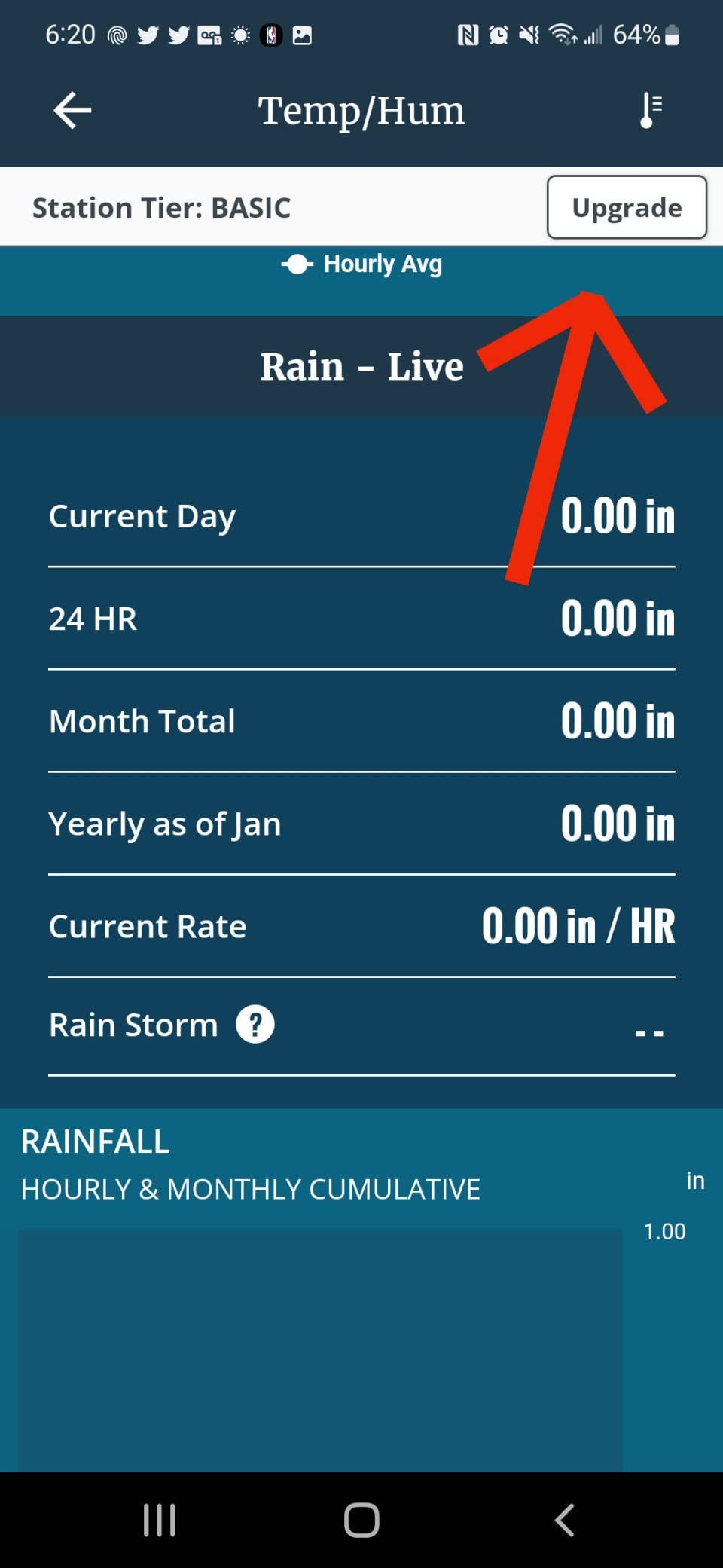
Task: Open the thermometer icon in the top bar
Action: (x=651, y=111)
